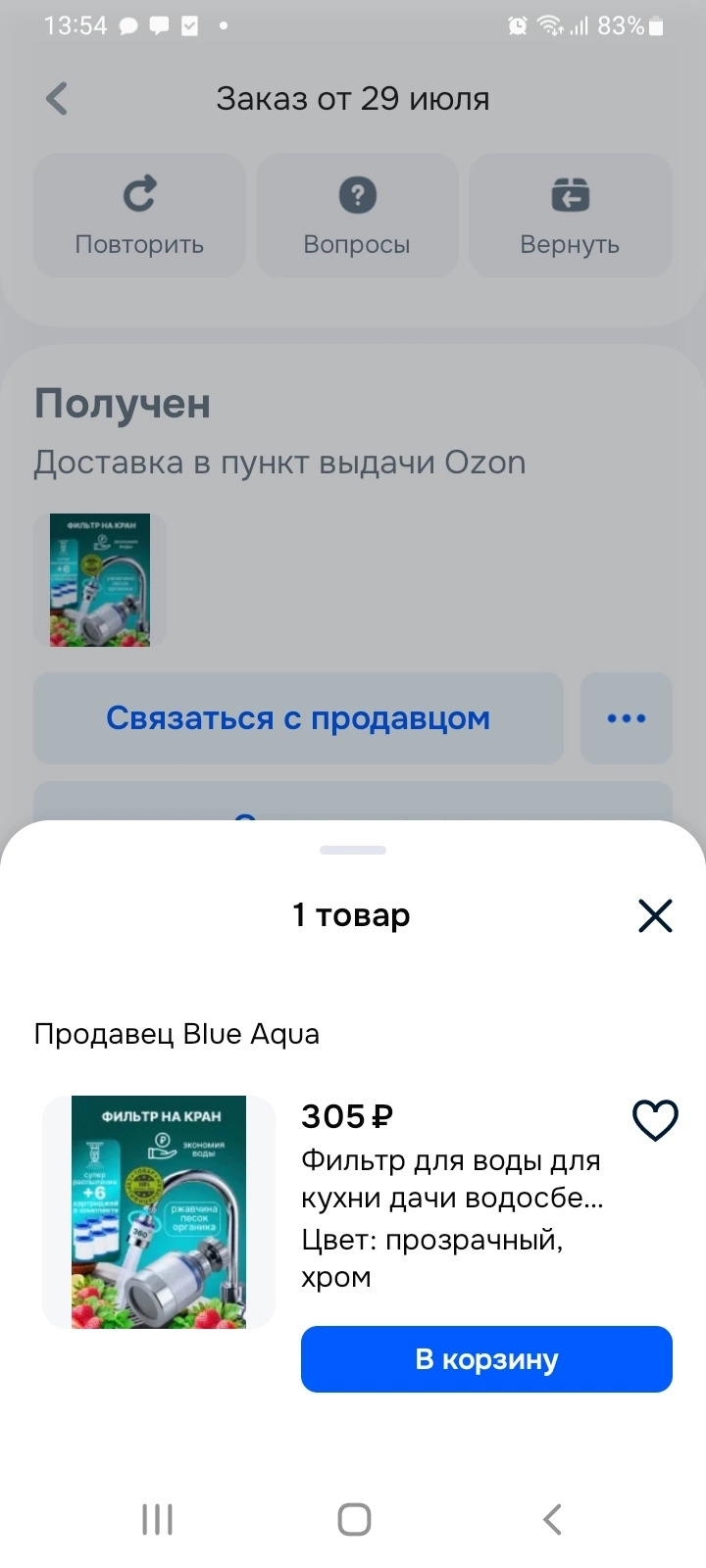Open the system recent apps view
This screenshot has width=706, height=1568.
[x=157, y=1520]
